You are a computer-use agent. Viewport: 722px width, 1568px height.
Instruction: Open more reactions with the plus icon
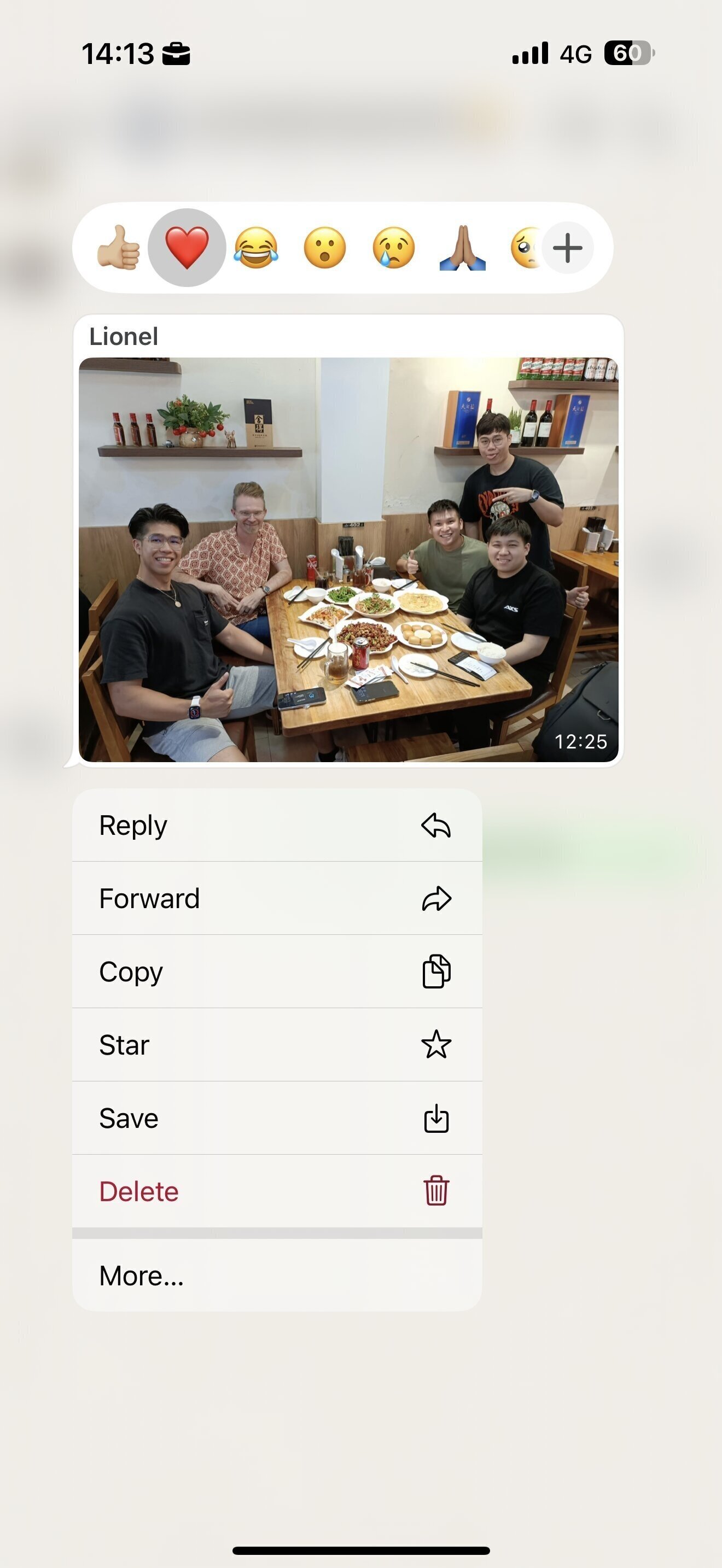[x=568, y=247]
